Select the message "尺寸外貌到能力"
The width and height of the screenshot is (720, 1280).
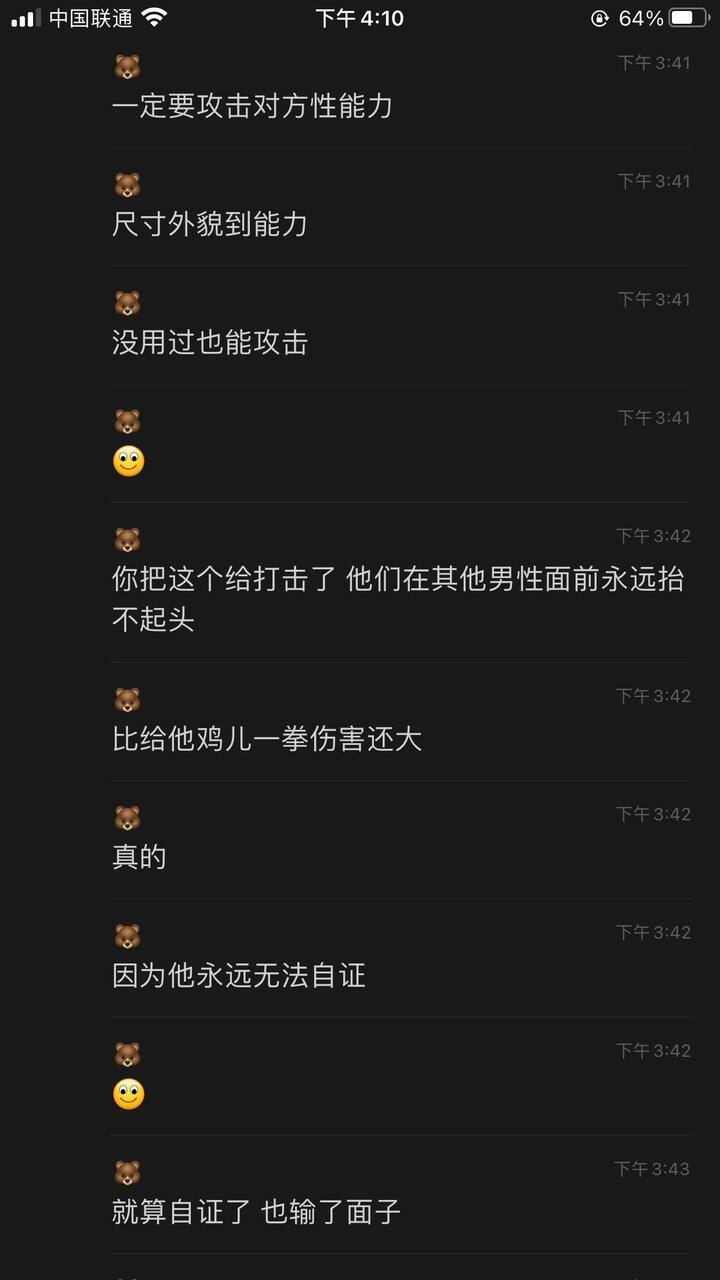tap(210, 224)
